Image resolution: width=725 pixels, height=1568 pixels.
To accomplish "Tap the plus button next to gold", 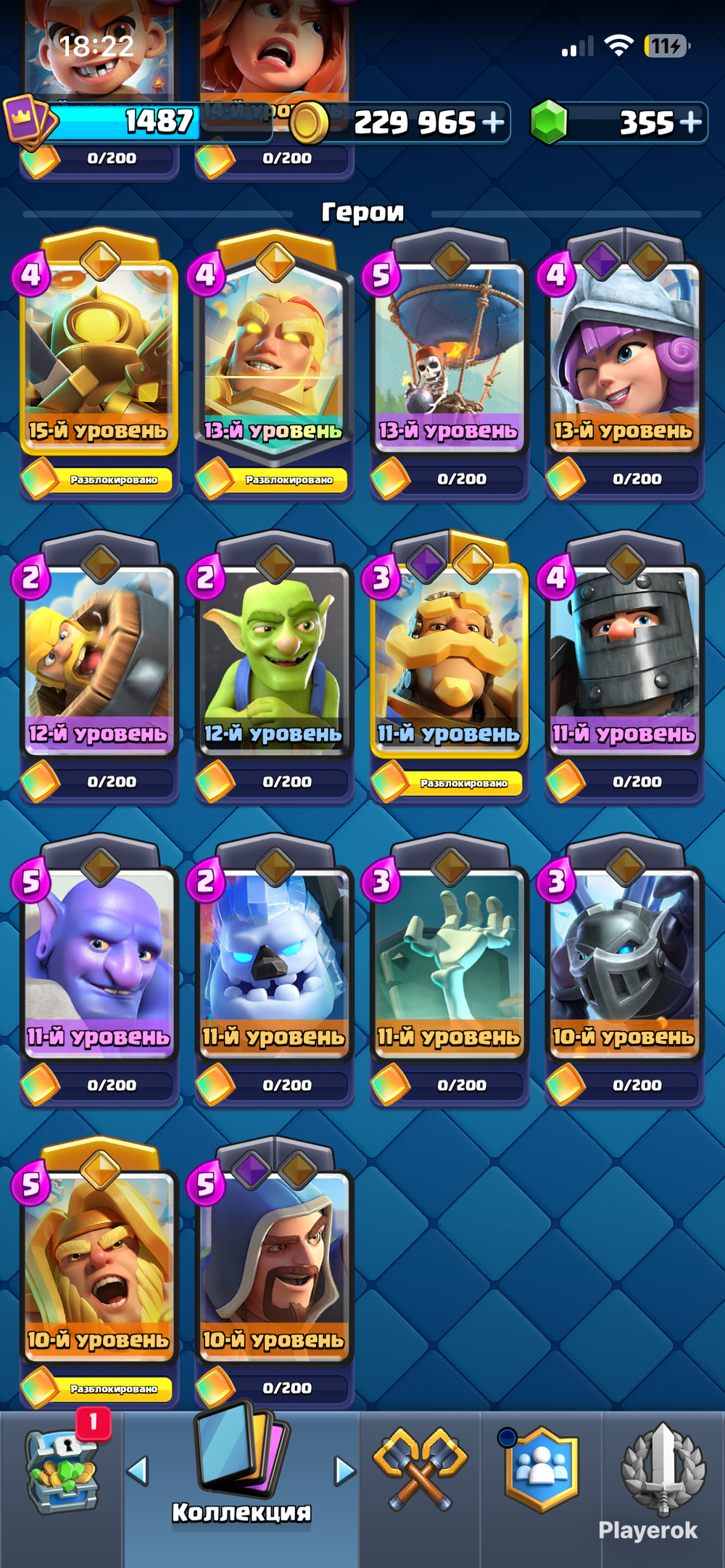I will pyautogui.click(x=493, y=122).
